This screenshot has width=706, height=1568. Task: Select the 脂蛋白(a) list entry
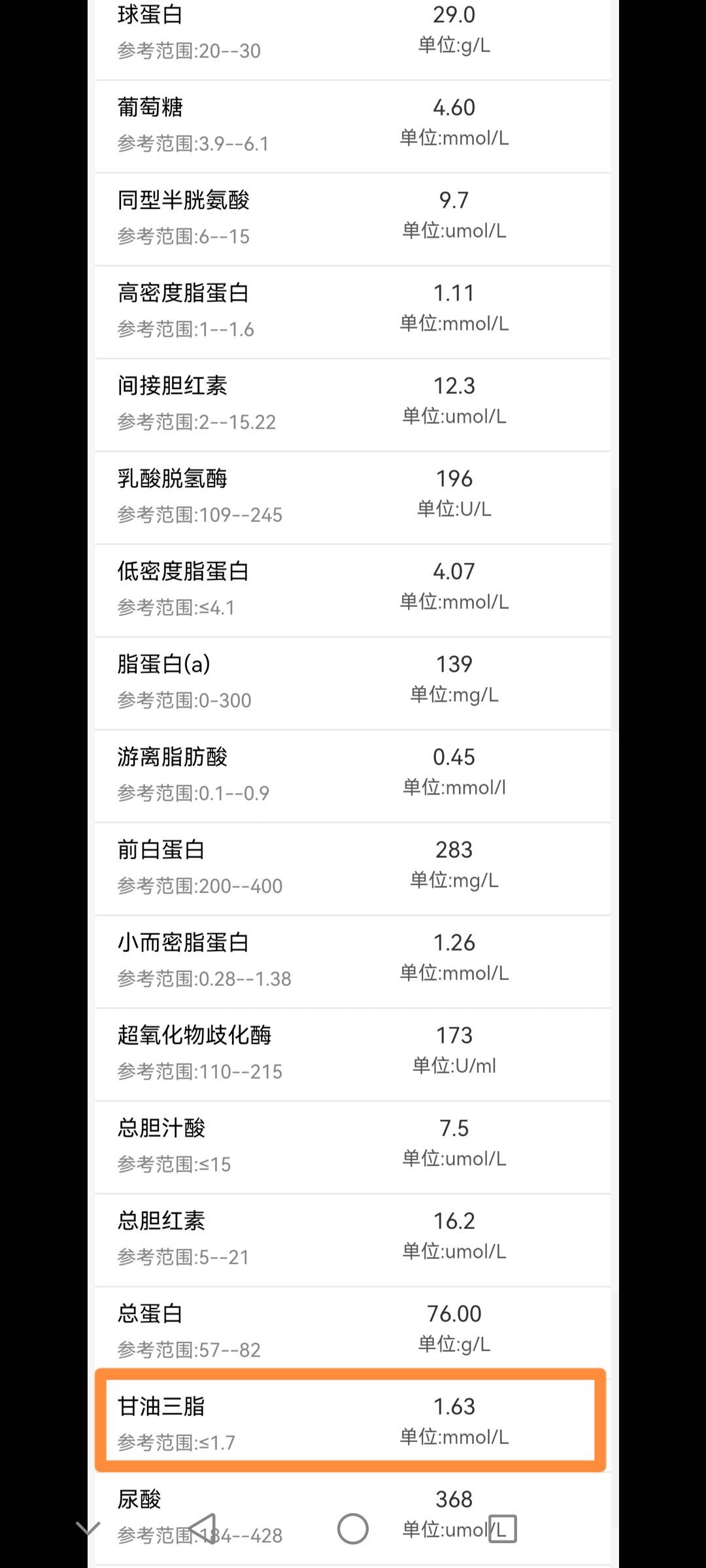pos(353,679)
